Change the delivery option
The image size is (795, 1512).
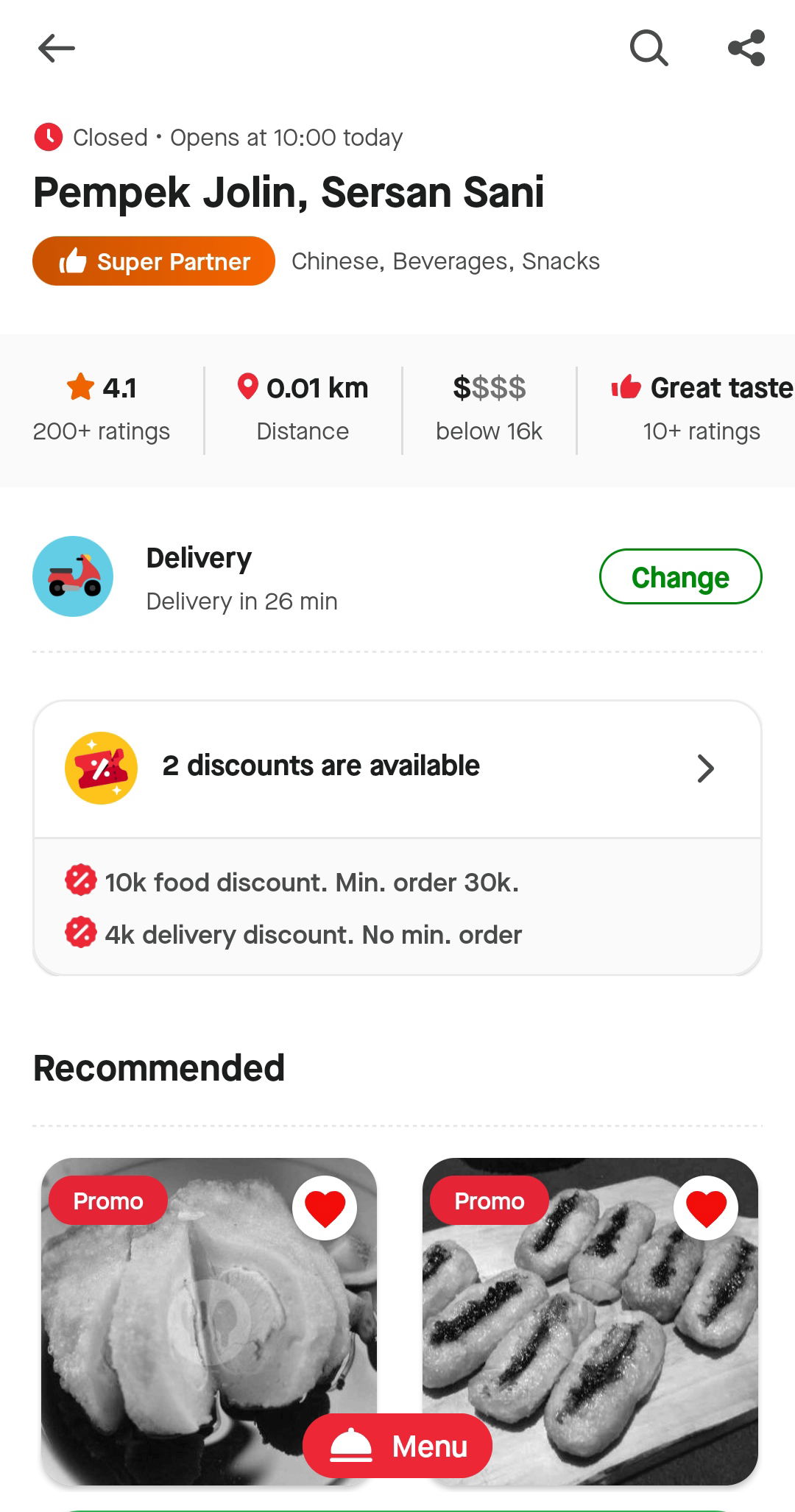coord(680,577)
